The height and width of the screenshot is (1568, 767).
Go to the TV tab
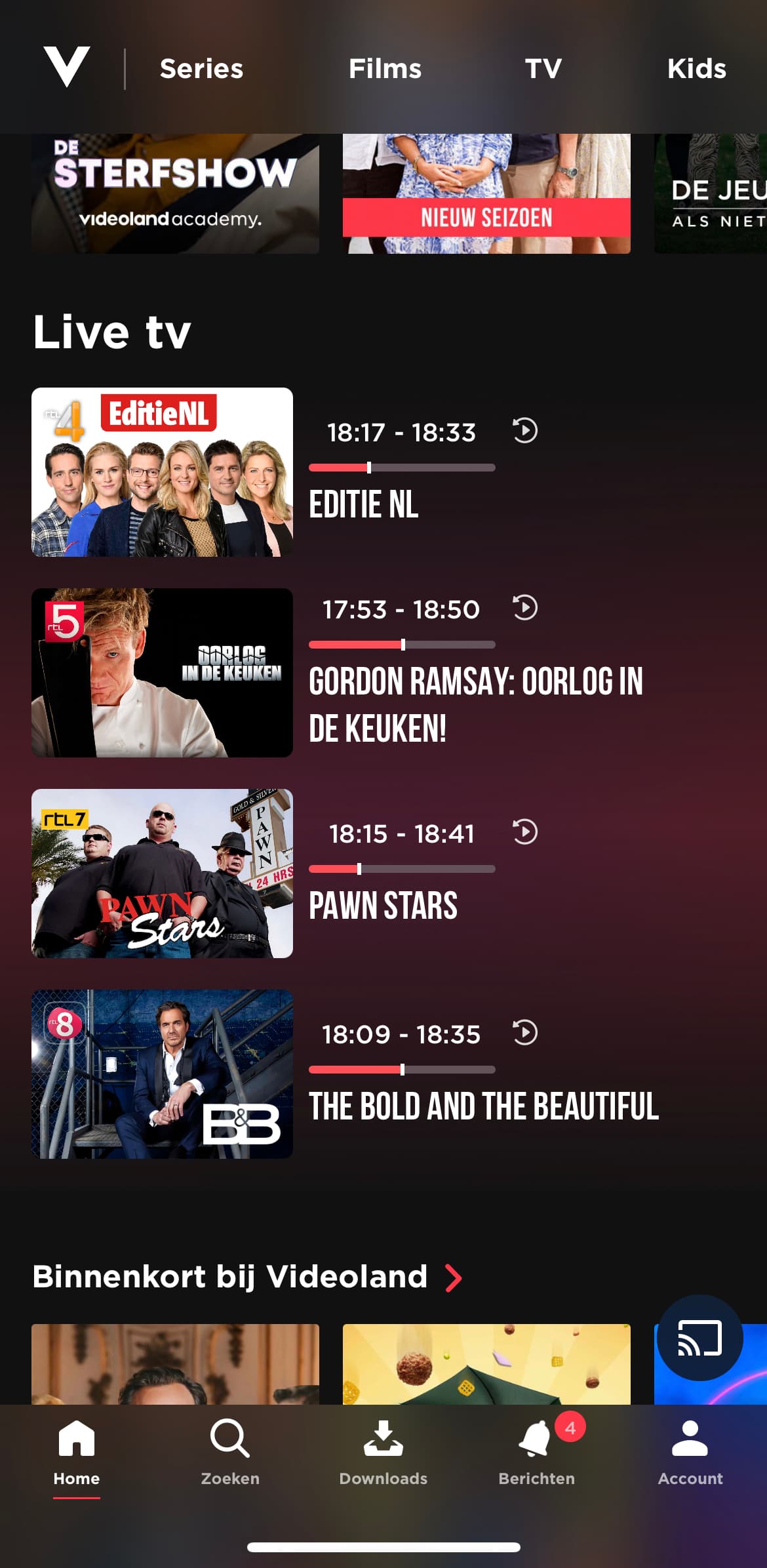point(543,68)
